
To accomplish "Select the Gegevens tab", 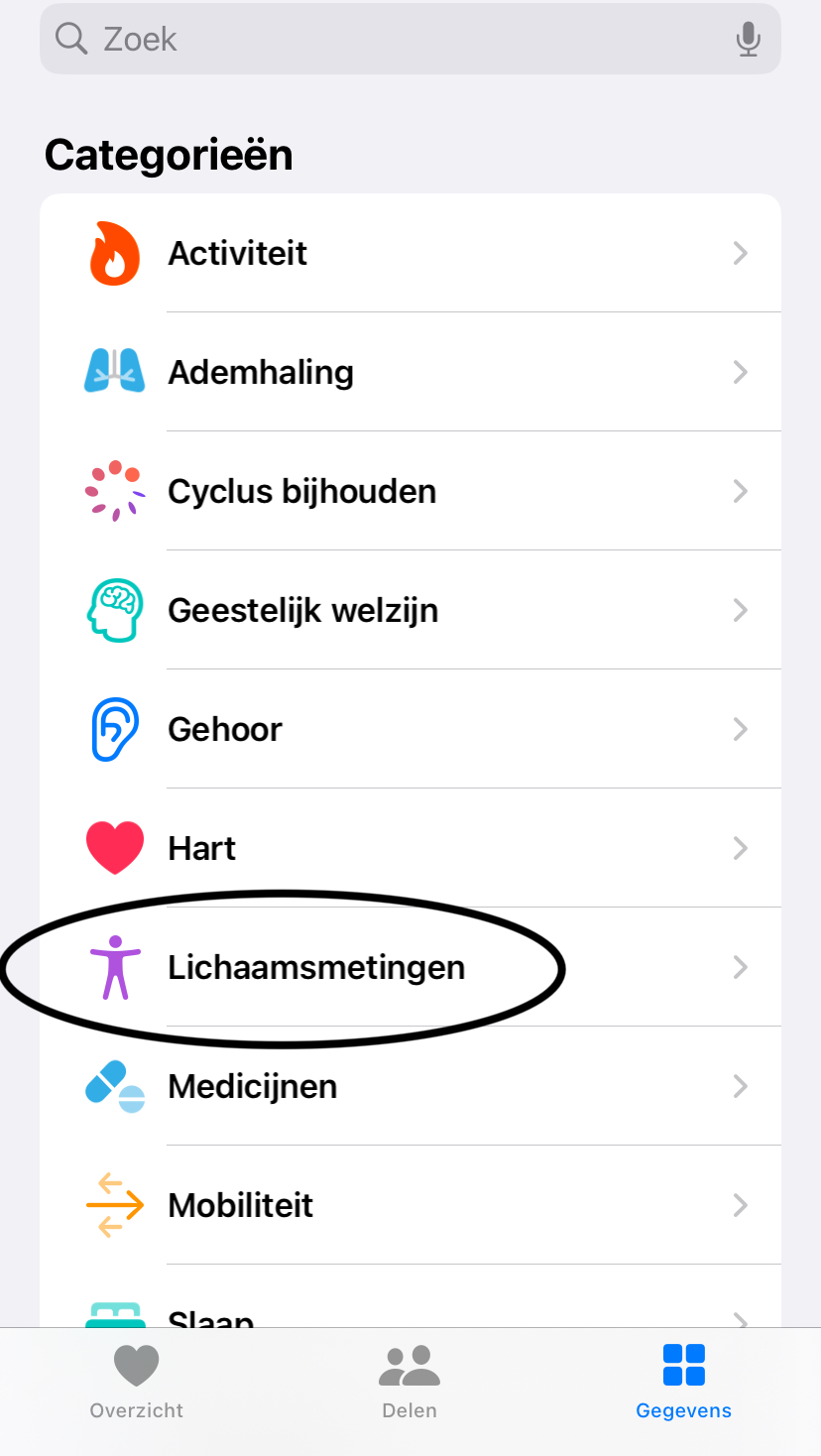I will click(x=683, y=1381).
